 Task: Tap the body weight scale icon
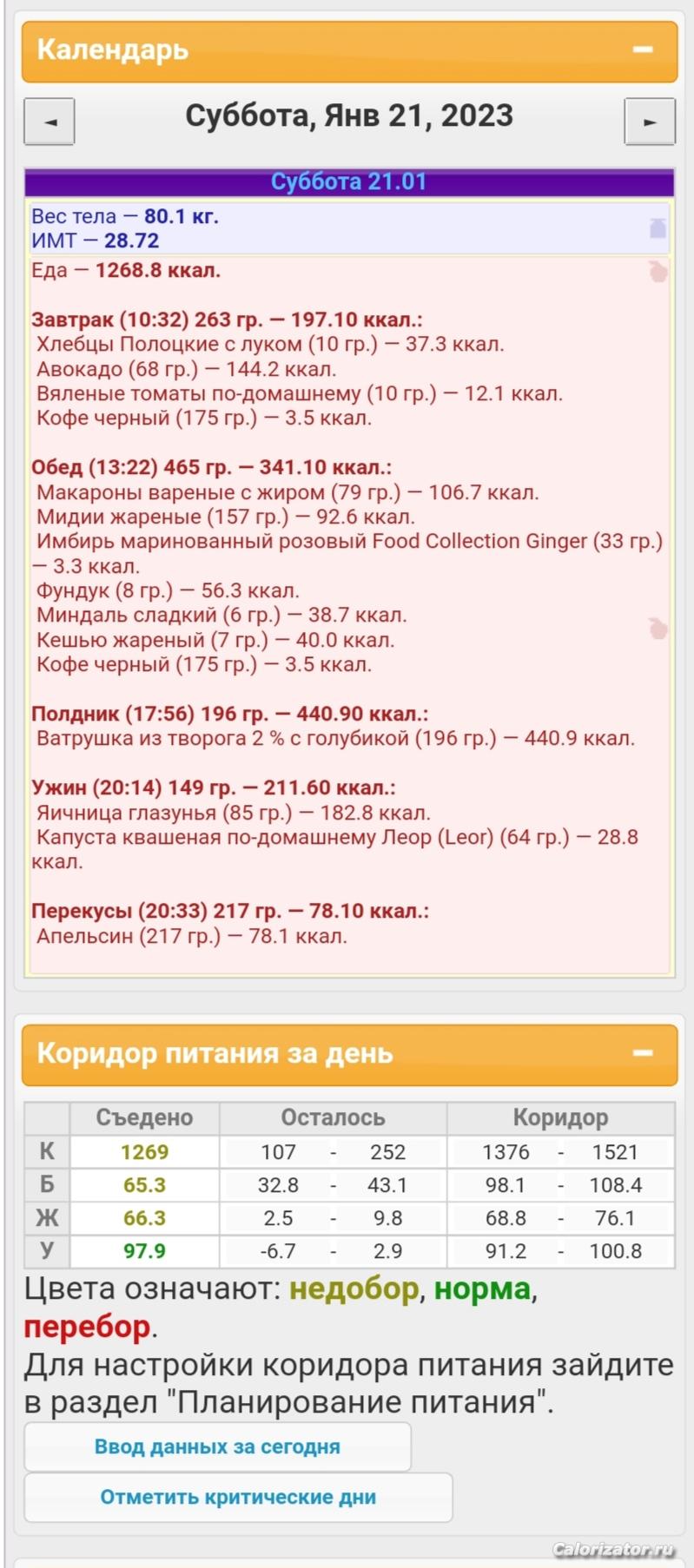tap(658, 227)
